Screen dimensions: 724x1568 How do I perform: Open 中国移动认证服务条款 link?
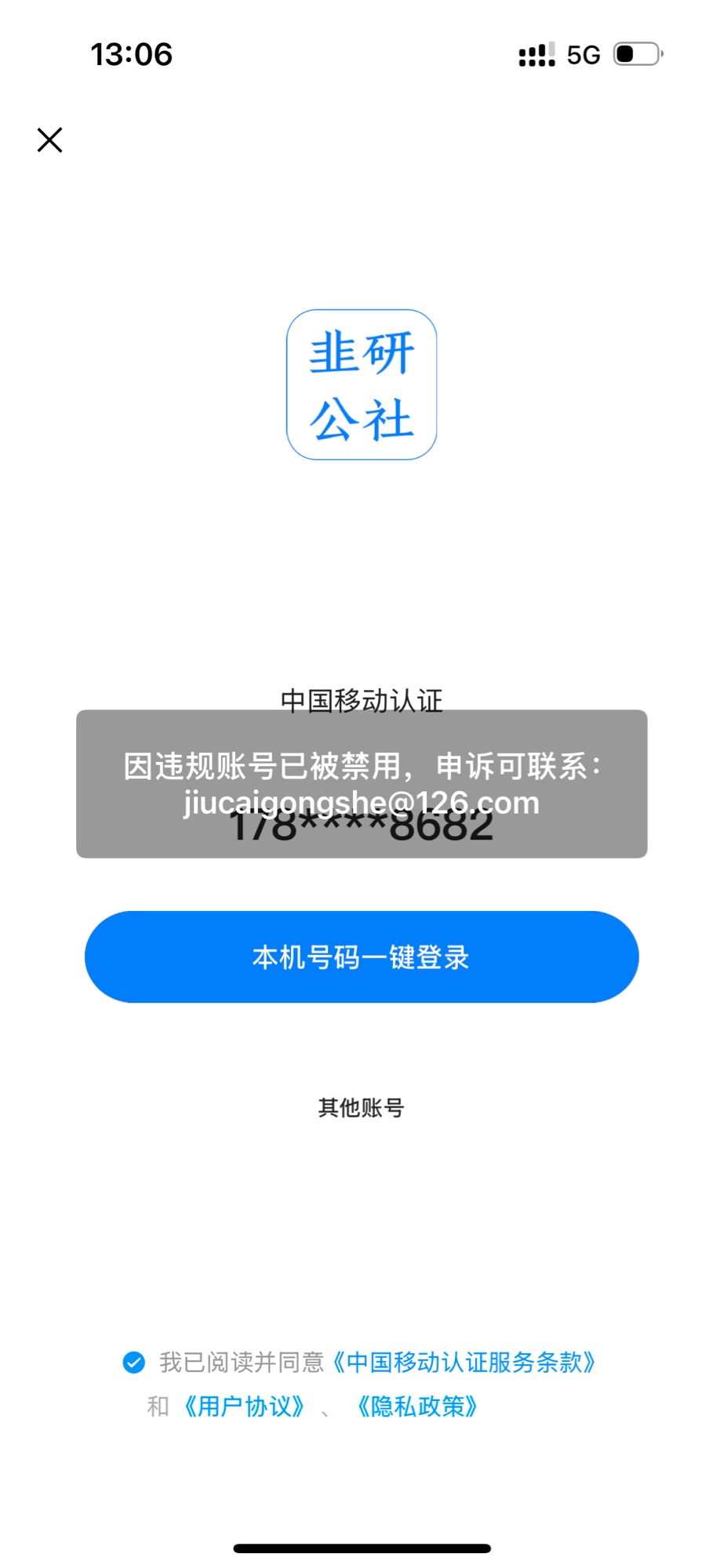pyautogui.click(x=464, y=1363)
